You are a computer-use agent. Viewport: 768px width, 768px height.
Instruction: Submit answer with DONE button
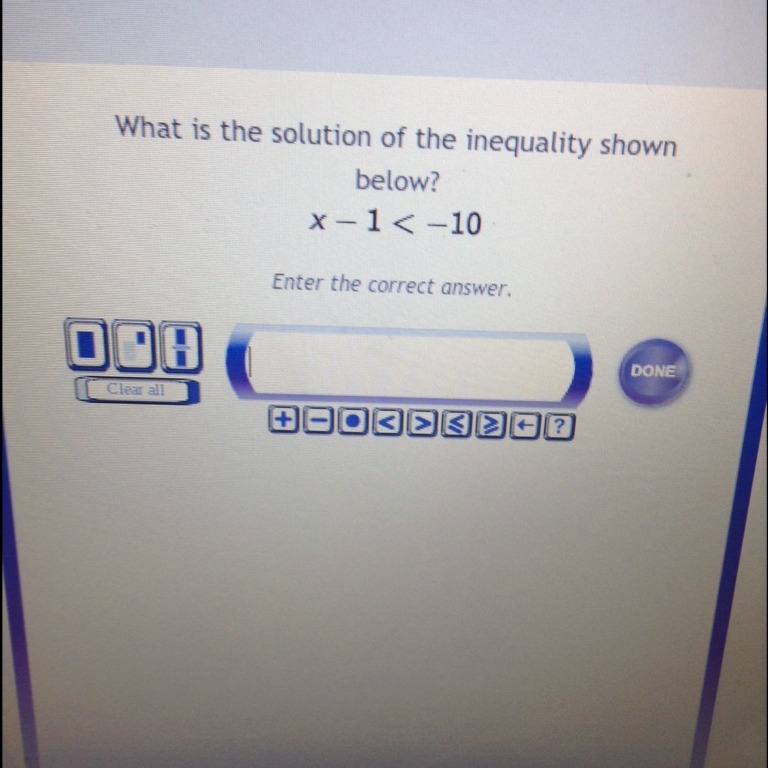pyautogui.click(x=653, y=372)
